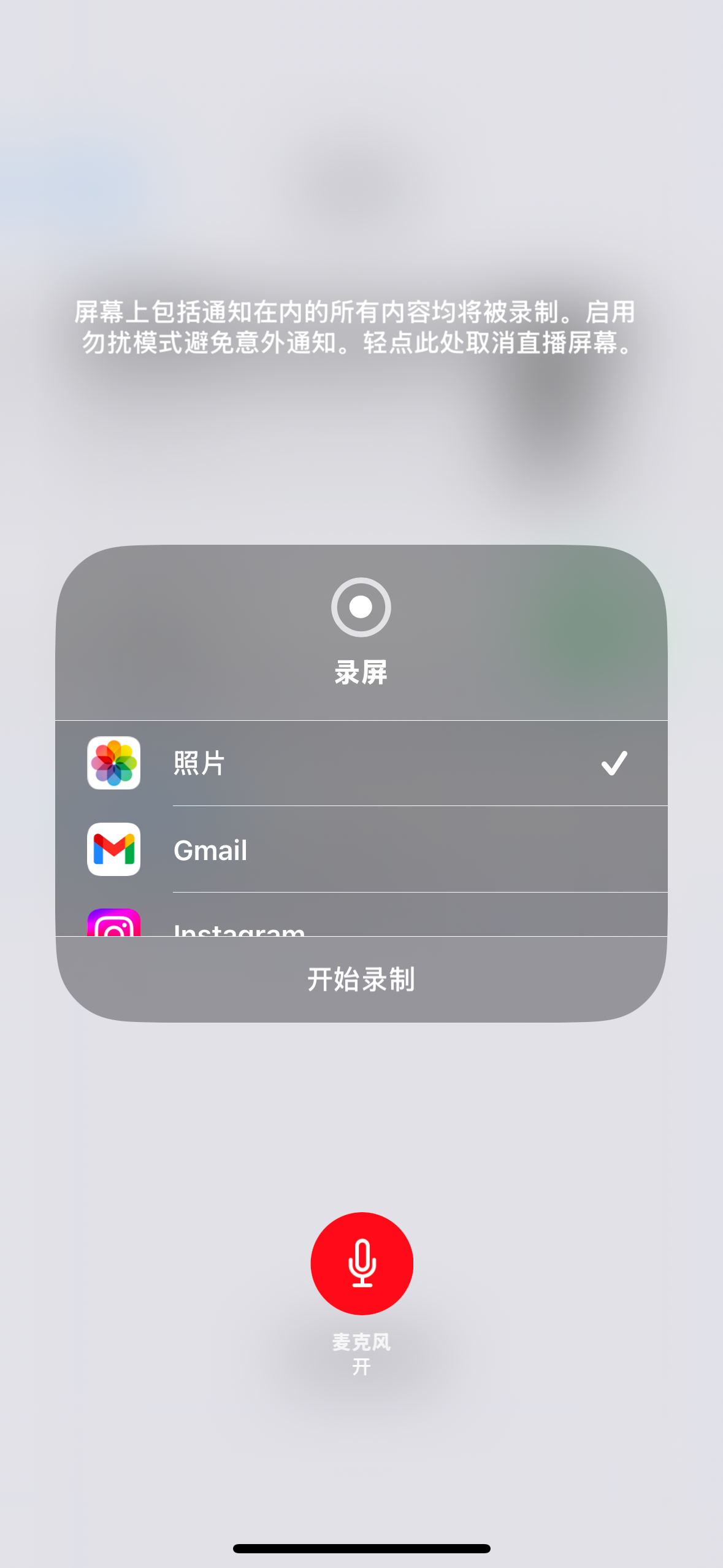
Task: Tap 开始录制 to start recording
Action: pos(361,979)
